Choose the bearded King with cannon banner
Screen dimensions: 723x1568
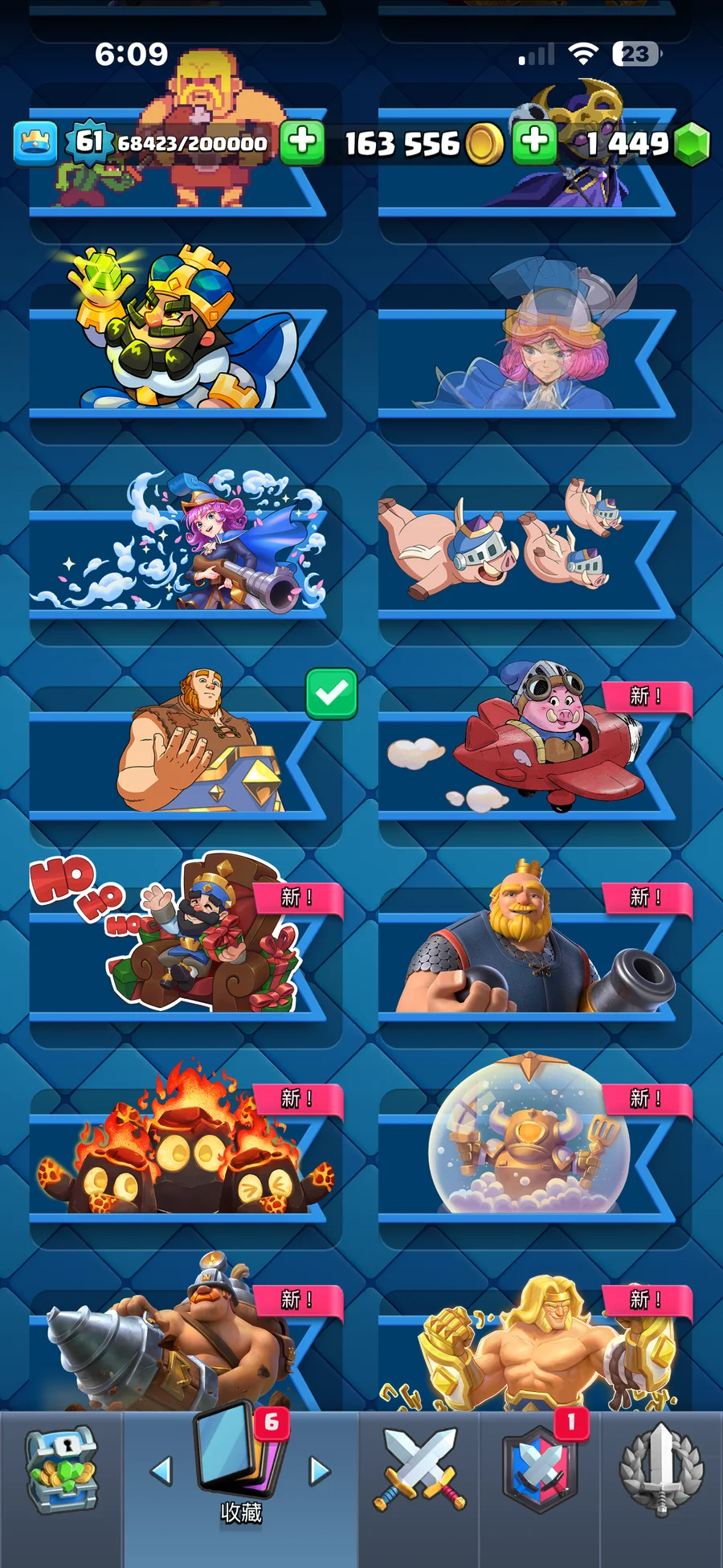pos(526,948)
